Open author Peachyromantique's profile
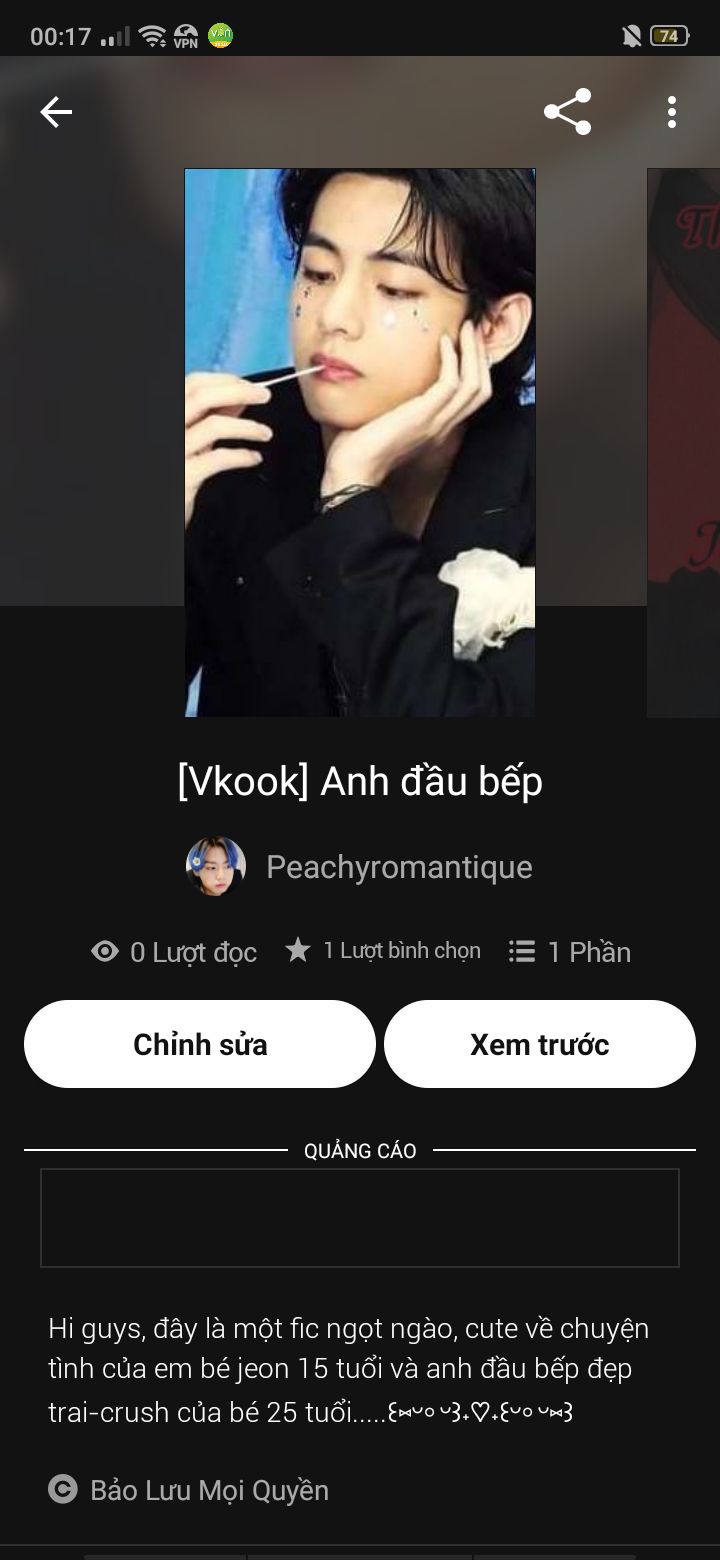Viewport: 720px width, 1560px height. click(398, 867)
